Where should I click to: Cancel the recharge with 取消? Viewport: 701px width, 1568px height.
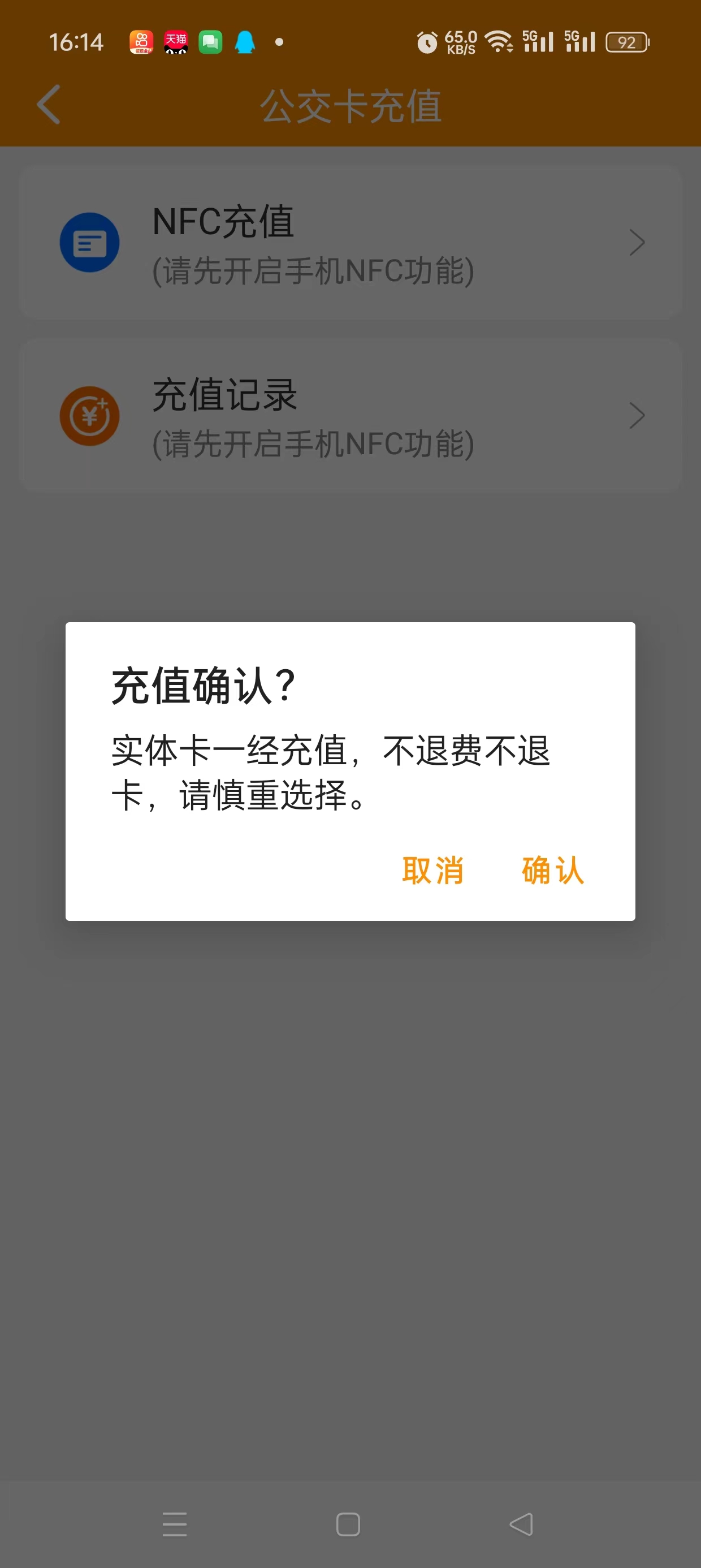point(432,870)
